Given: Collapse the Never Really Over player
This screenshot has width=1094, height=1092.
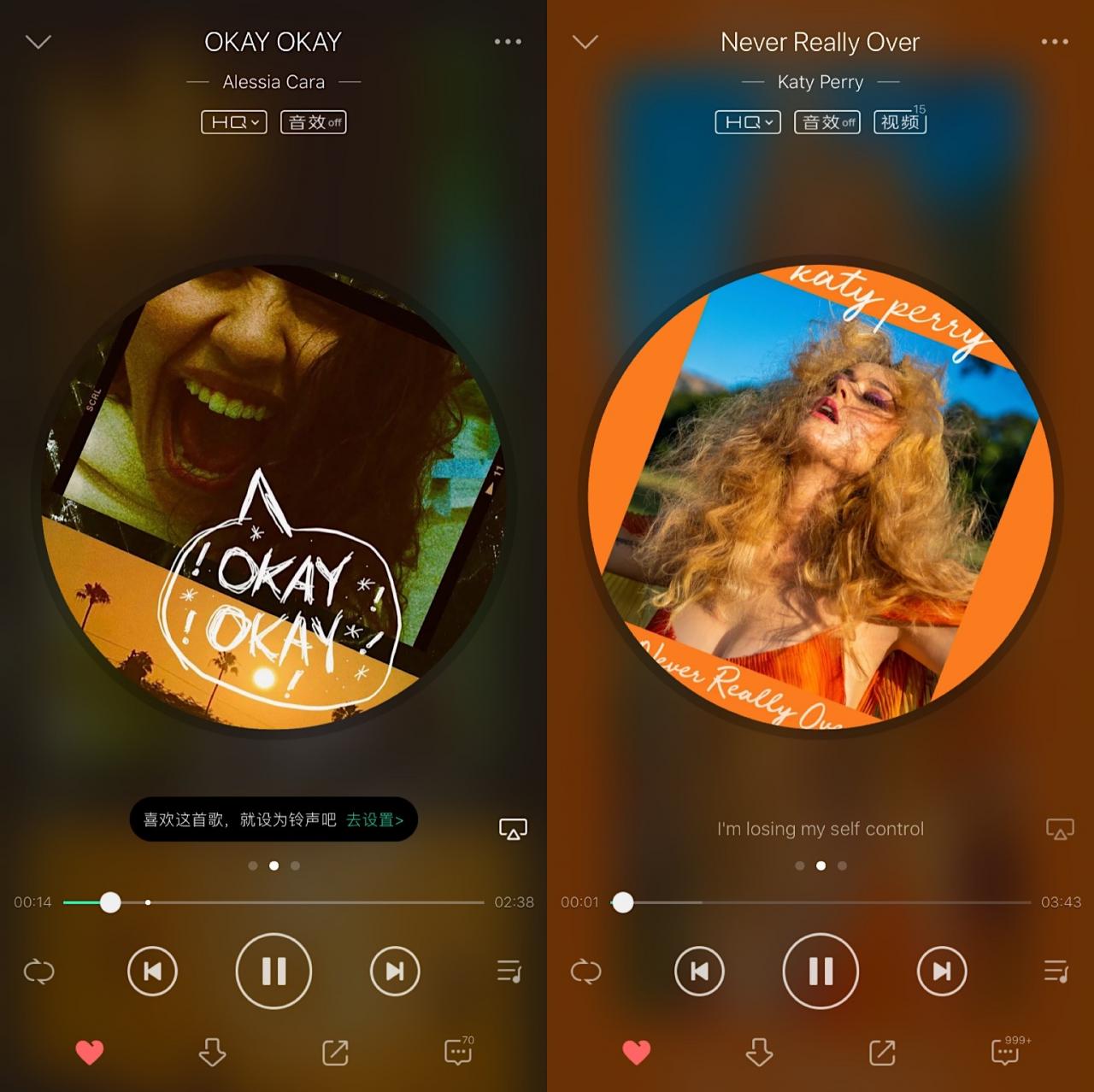Looking at the screenshot, I should (x=585, y=41).
